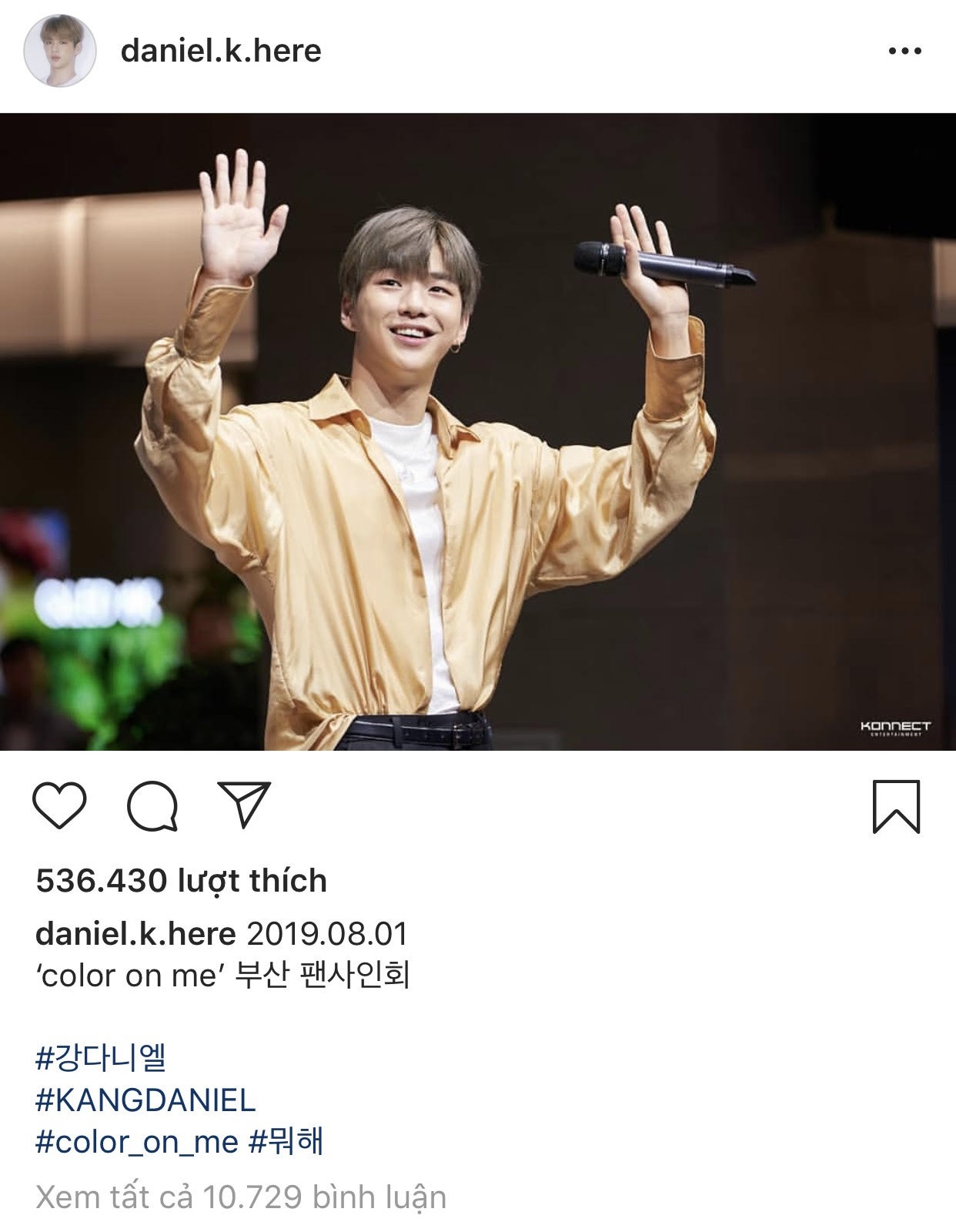The image size is (956, 1232).
Task: Open the #KANGDANIEL hashtag
Action: point(145,1100)
